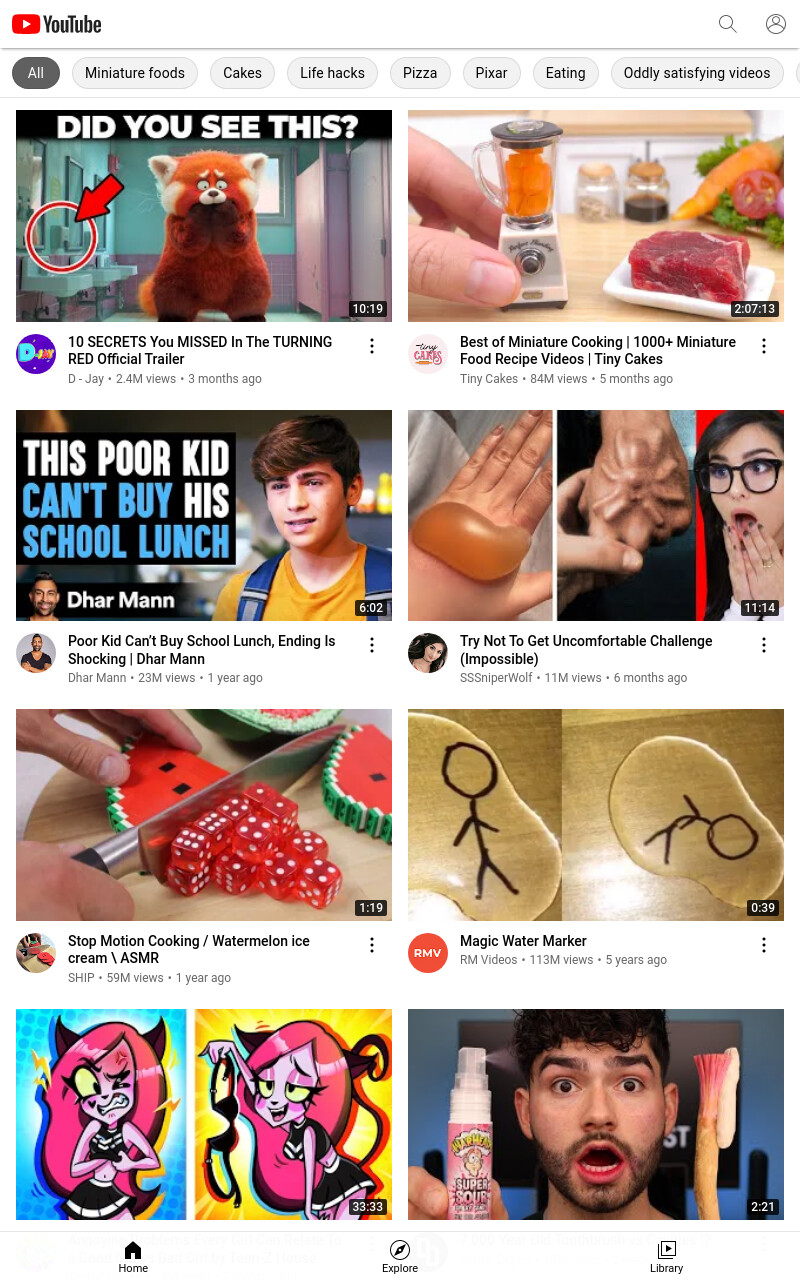Open more options for Dhar Mann video
Screen dimensions: 800x1280
click(x=372, y=645)
